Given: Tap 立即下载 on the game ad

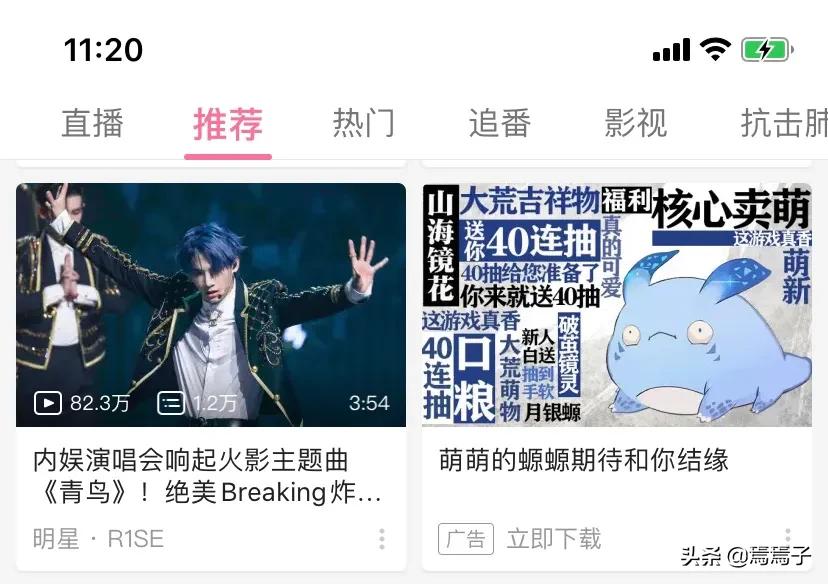Looking at the screenshot, I should coord(554,539).
